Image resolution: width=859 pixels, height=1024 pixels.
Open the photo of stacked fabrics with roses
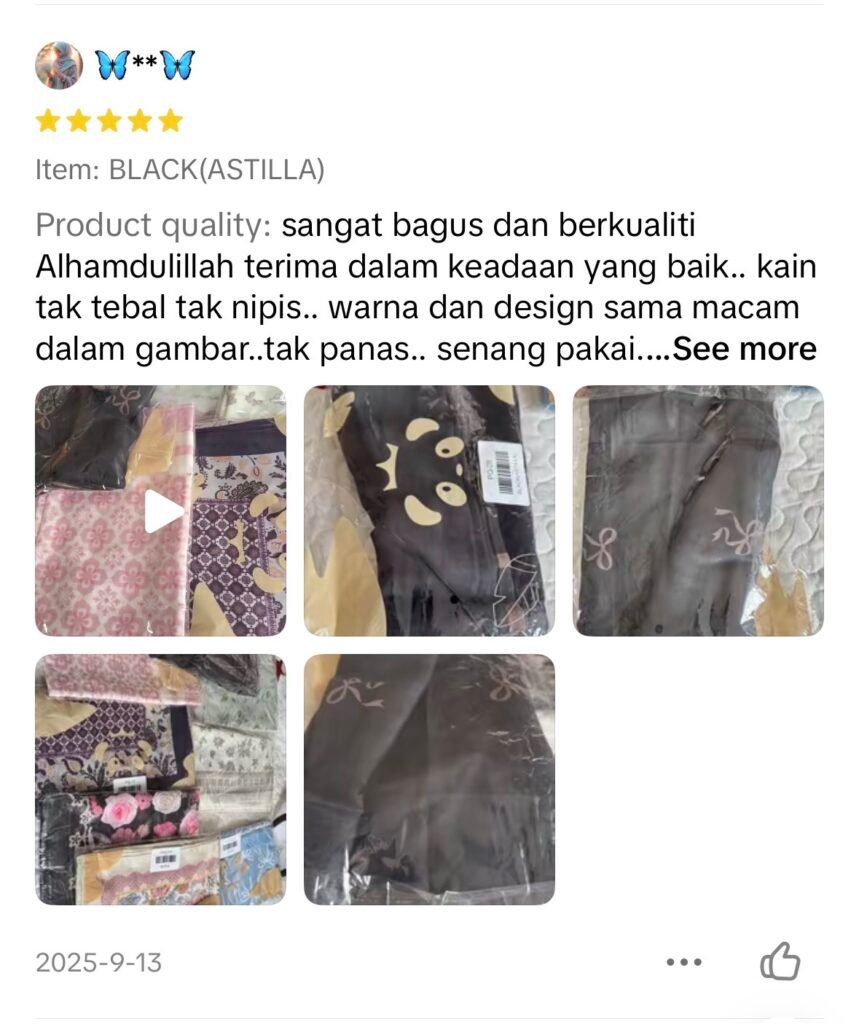point(161,779)
